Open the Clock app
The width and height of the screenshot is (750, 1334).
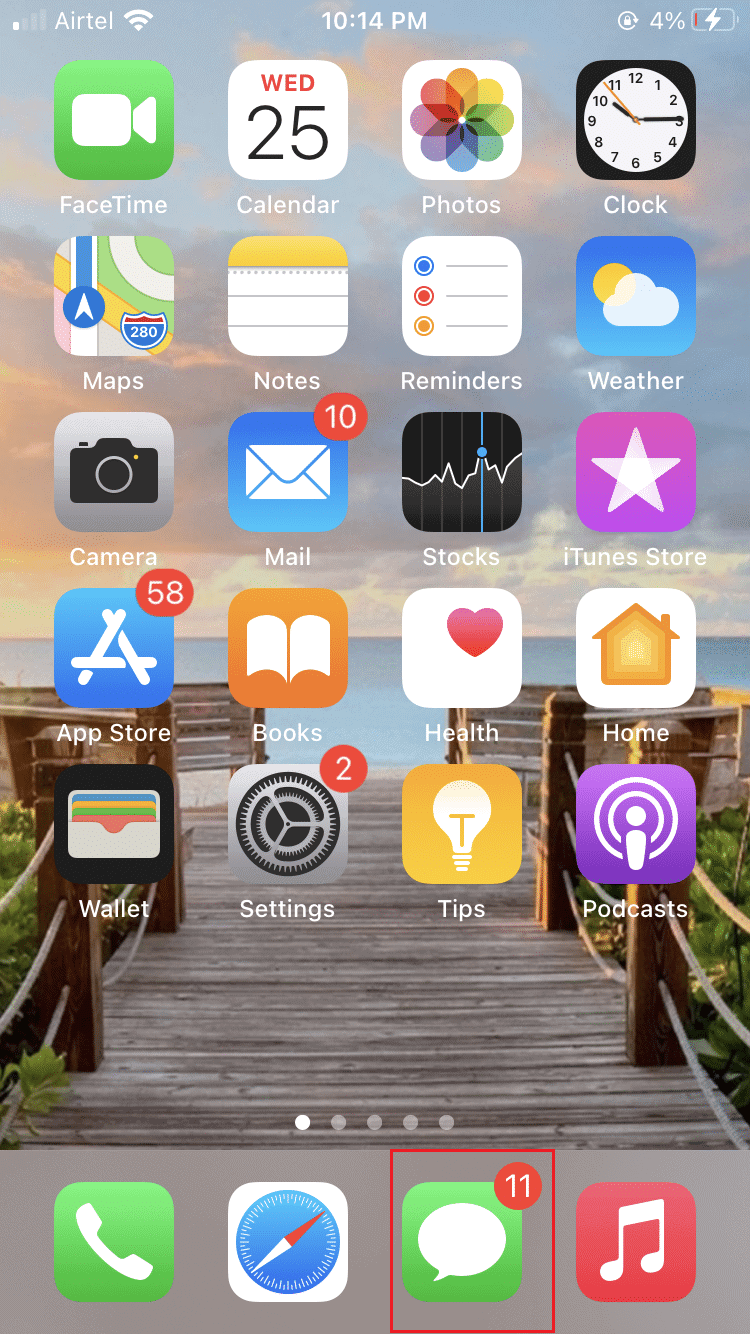[x=635, y=120]
